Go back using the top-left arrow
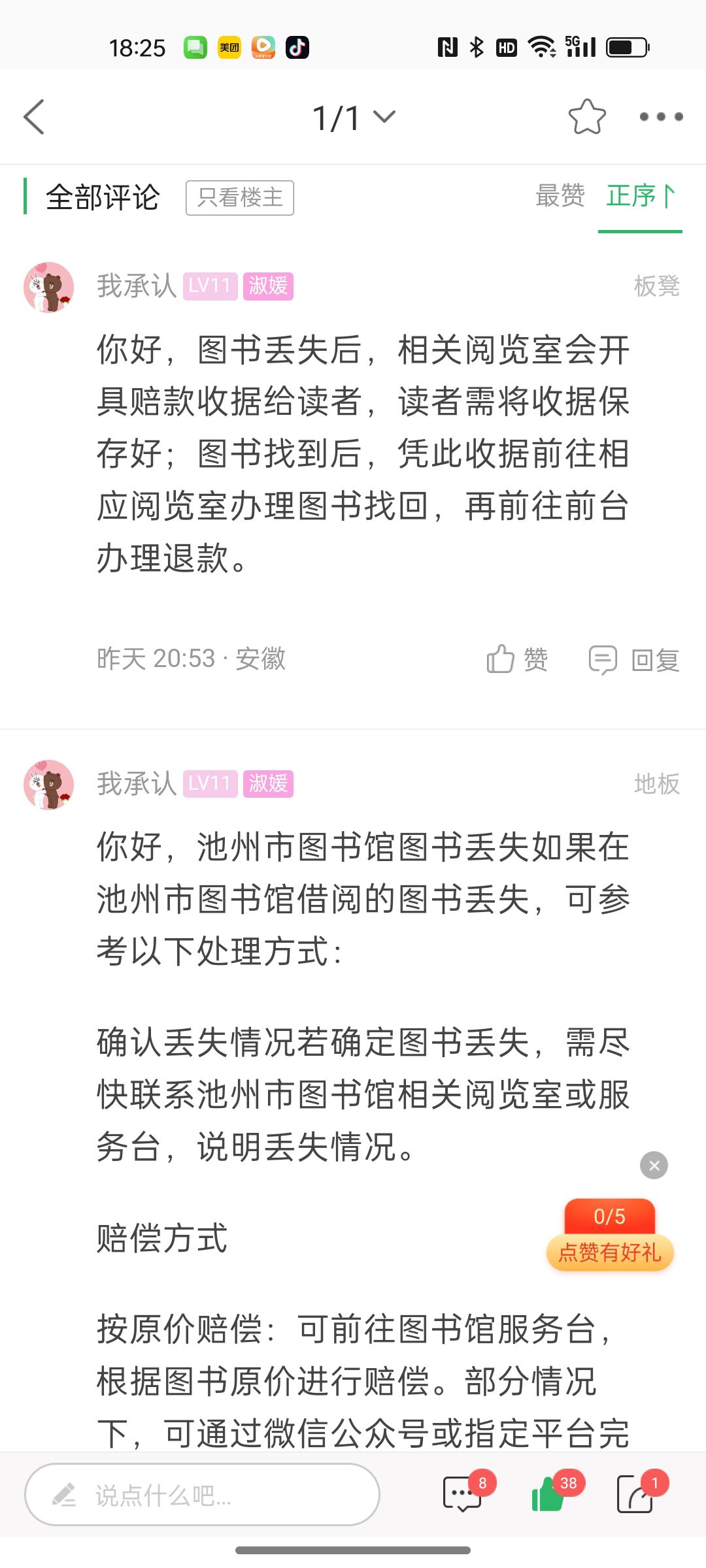Viewport: 706px width, 1568px height. (34, 117)
